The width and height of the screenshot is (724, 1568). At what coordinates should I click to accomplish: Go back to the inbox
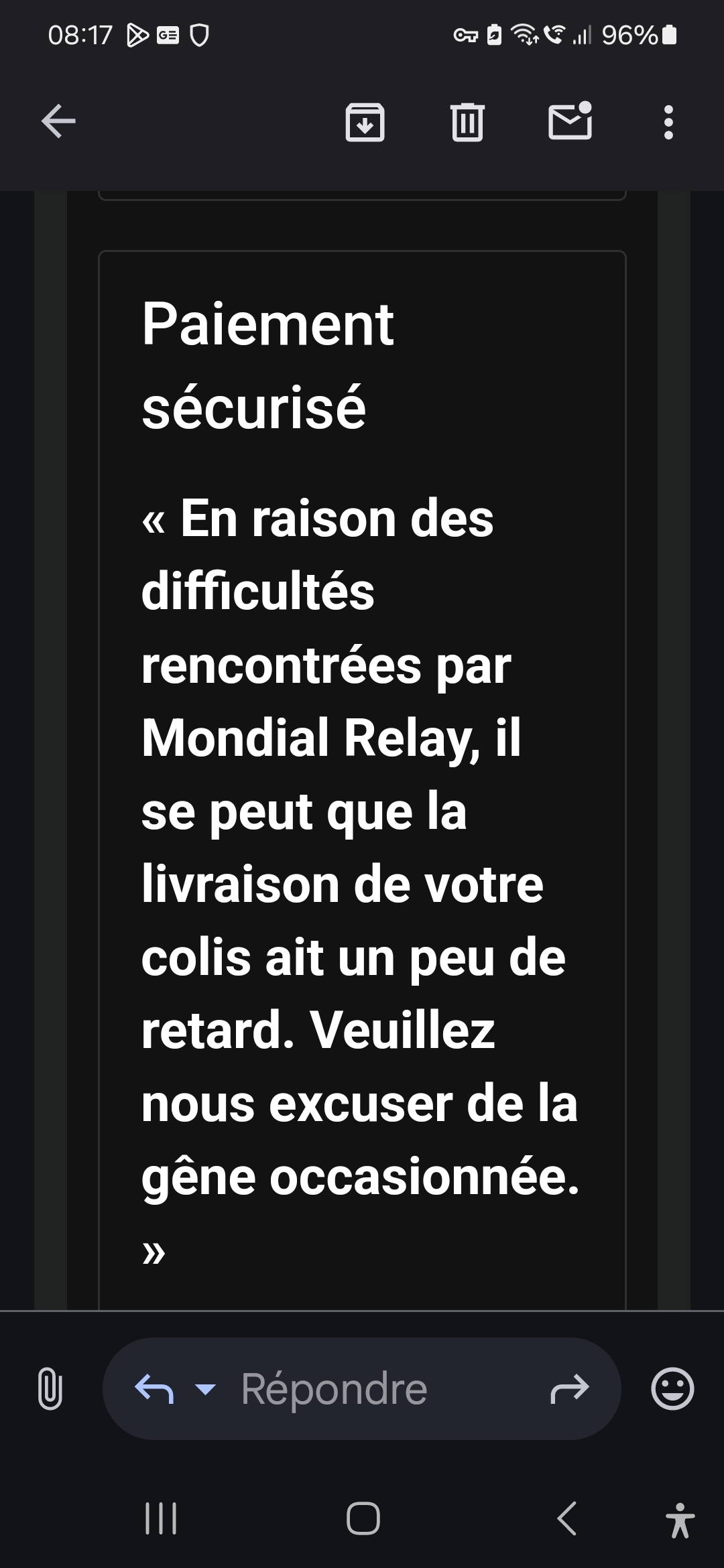coord(58,122)
